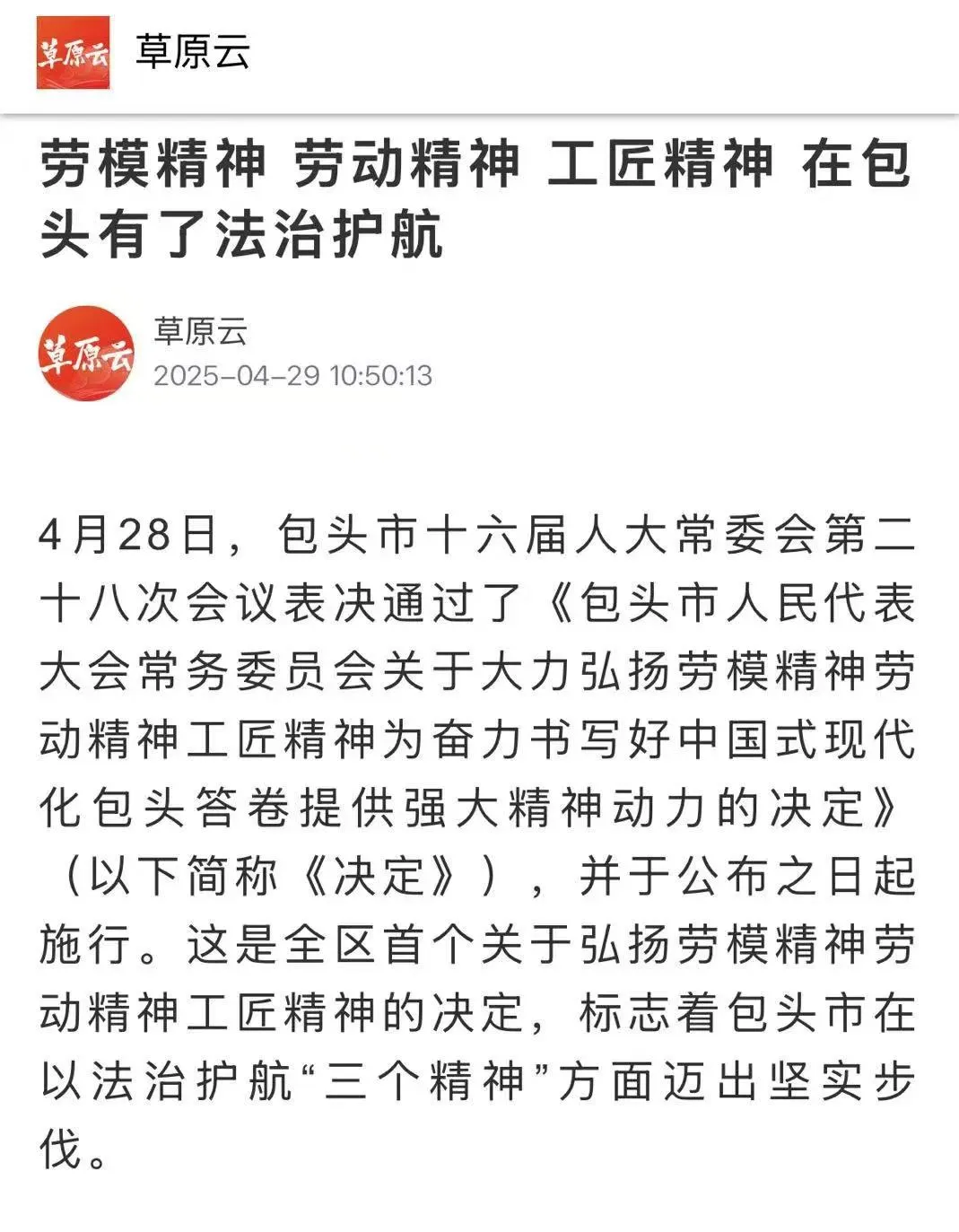Tap the 草原云 header logo

pos(73,53)
